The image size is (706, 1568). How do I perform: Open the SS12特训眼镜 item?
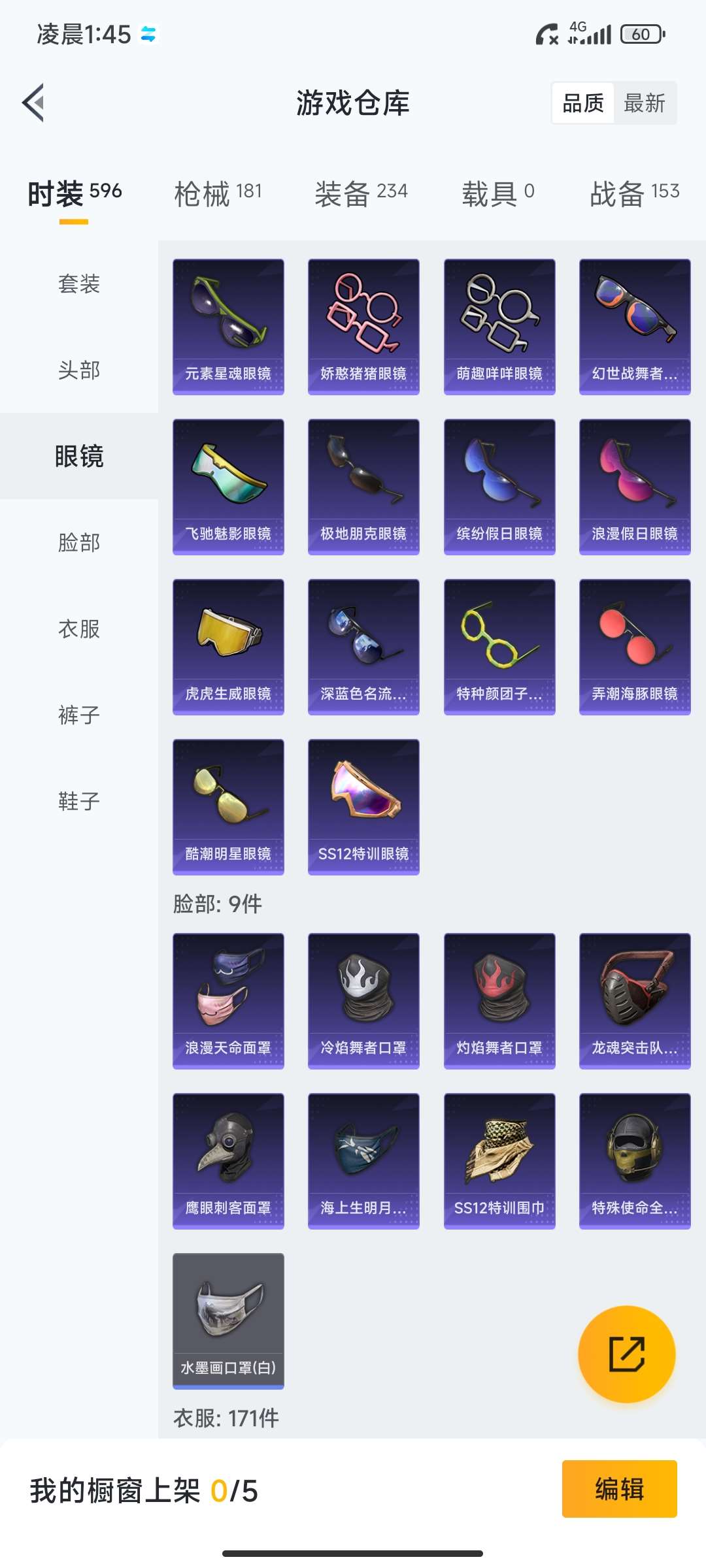(x=363, y=807)
